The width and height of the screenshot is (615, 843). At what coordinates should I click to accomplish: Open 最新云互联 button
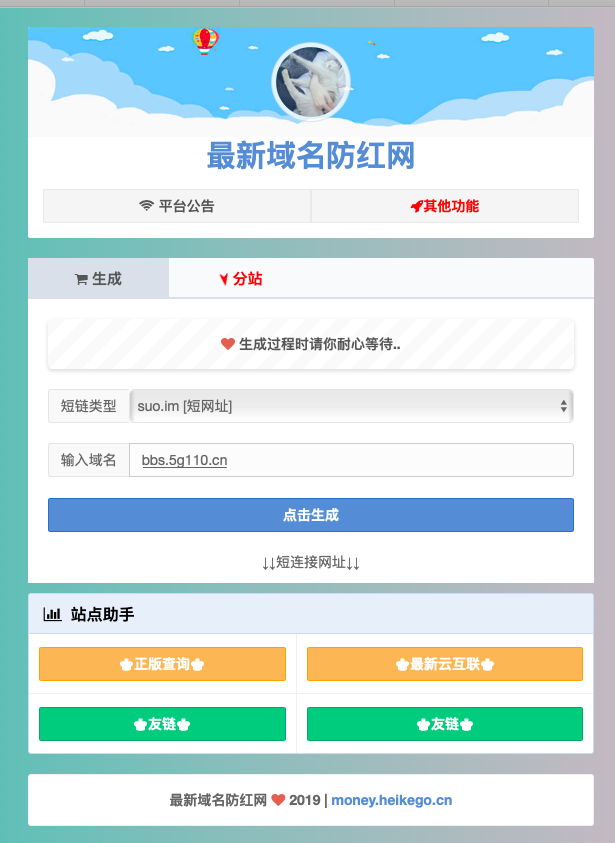coord(445,664)
